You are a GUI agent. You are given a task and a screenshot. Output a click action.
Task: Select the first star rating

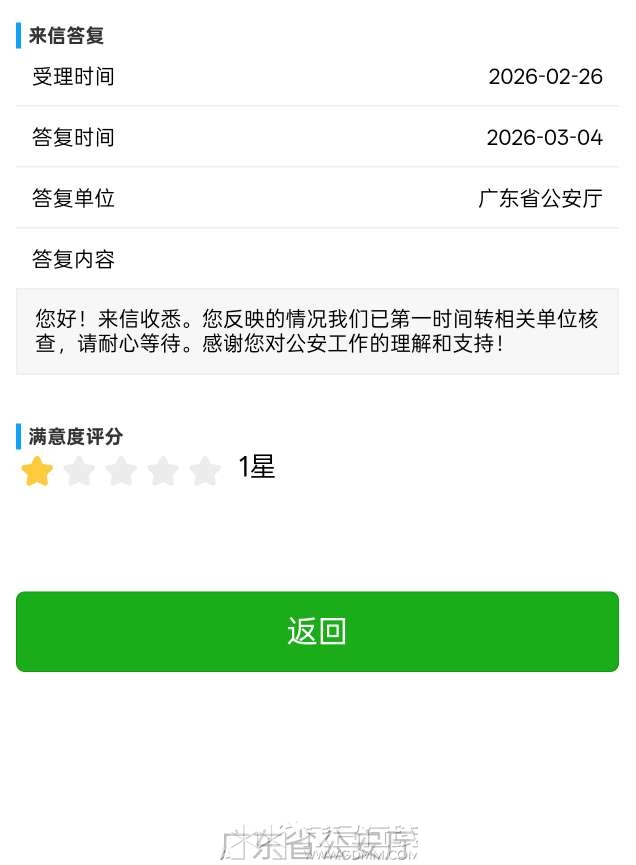click(37, 471)
